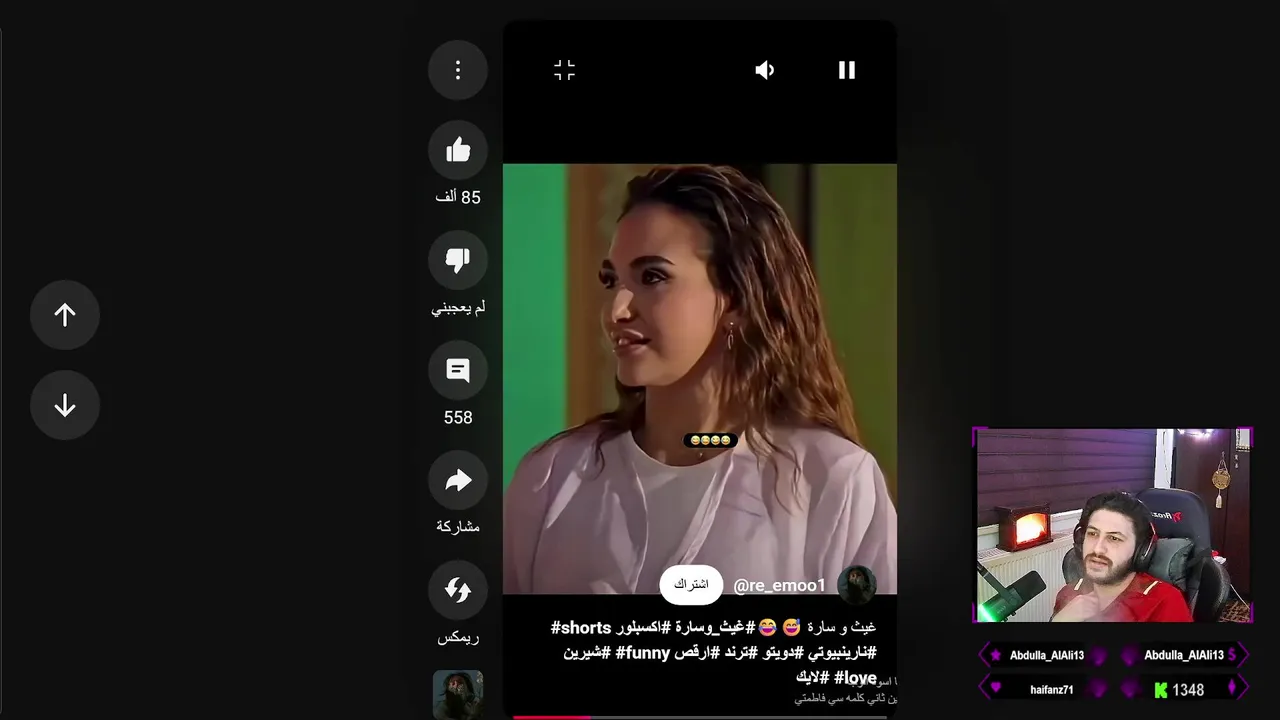Dislike this short video
Viewport: 1280px width, 720px height.
pos(458,260)
